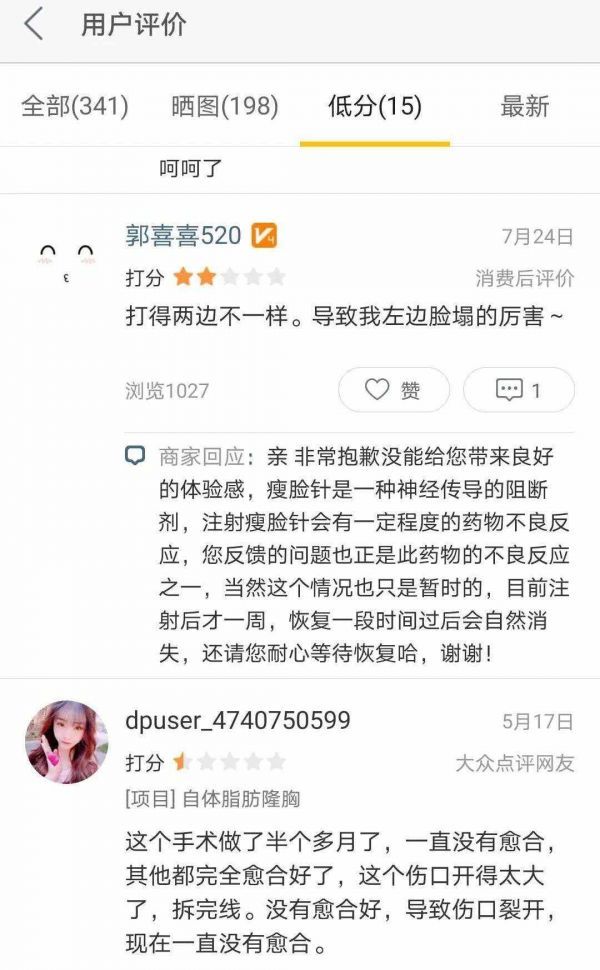Screen dimensions: 600x970
Task: View dpuser_4740750599's profile picture
Action: pos(66,742)
